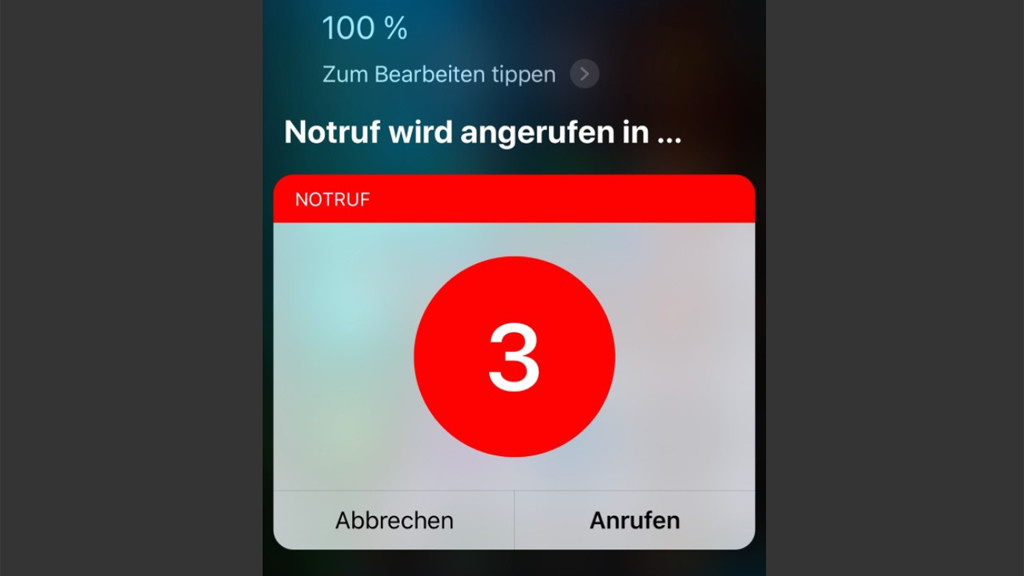The image size is (1024, 576).
Task: Start the emergency call now with Anrufen
Action: coord(634,520)
